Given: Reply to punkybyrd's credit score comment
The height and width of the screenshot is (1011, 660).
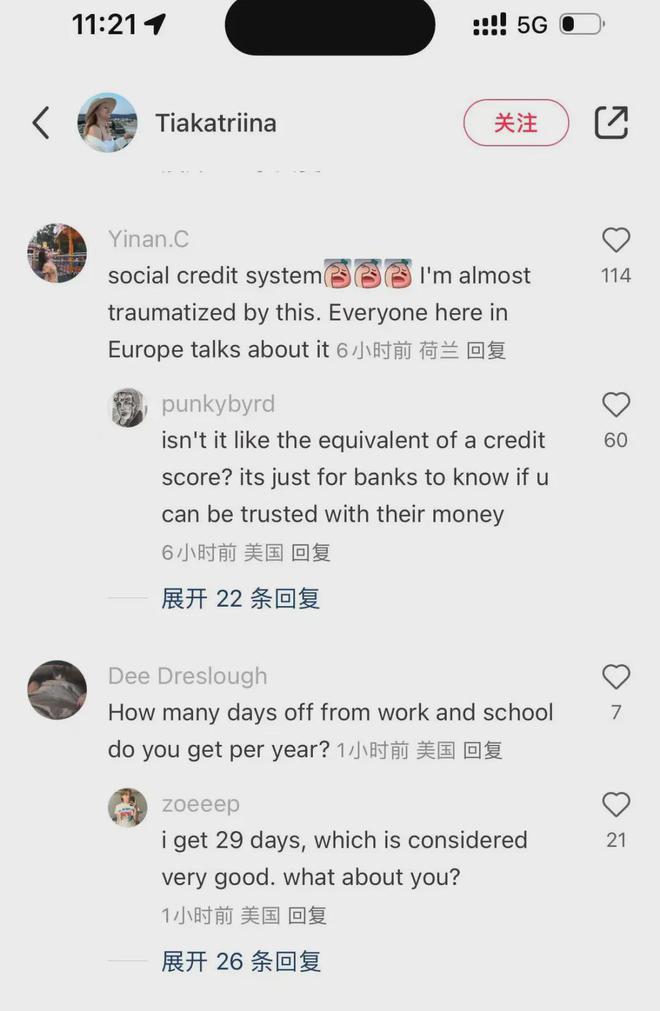Looking at the screenshot, I should pyautogui.click(x=311, y=552).
